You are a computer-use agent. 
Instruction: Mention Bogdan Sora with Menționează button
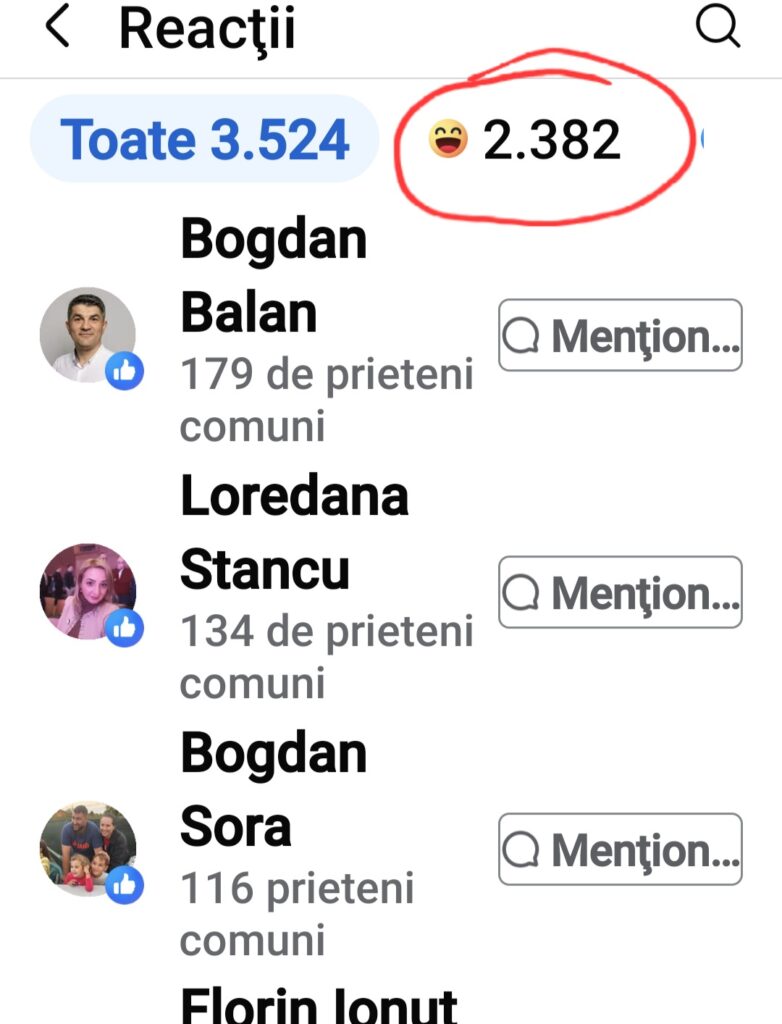click(x=620, y=849)
